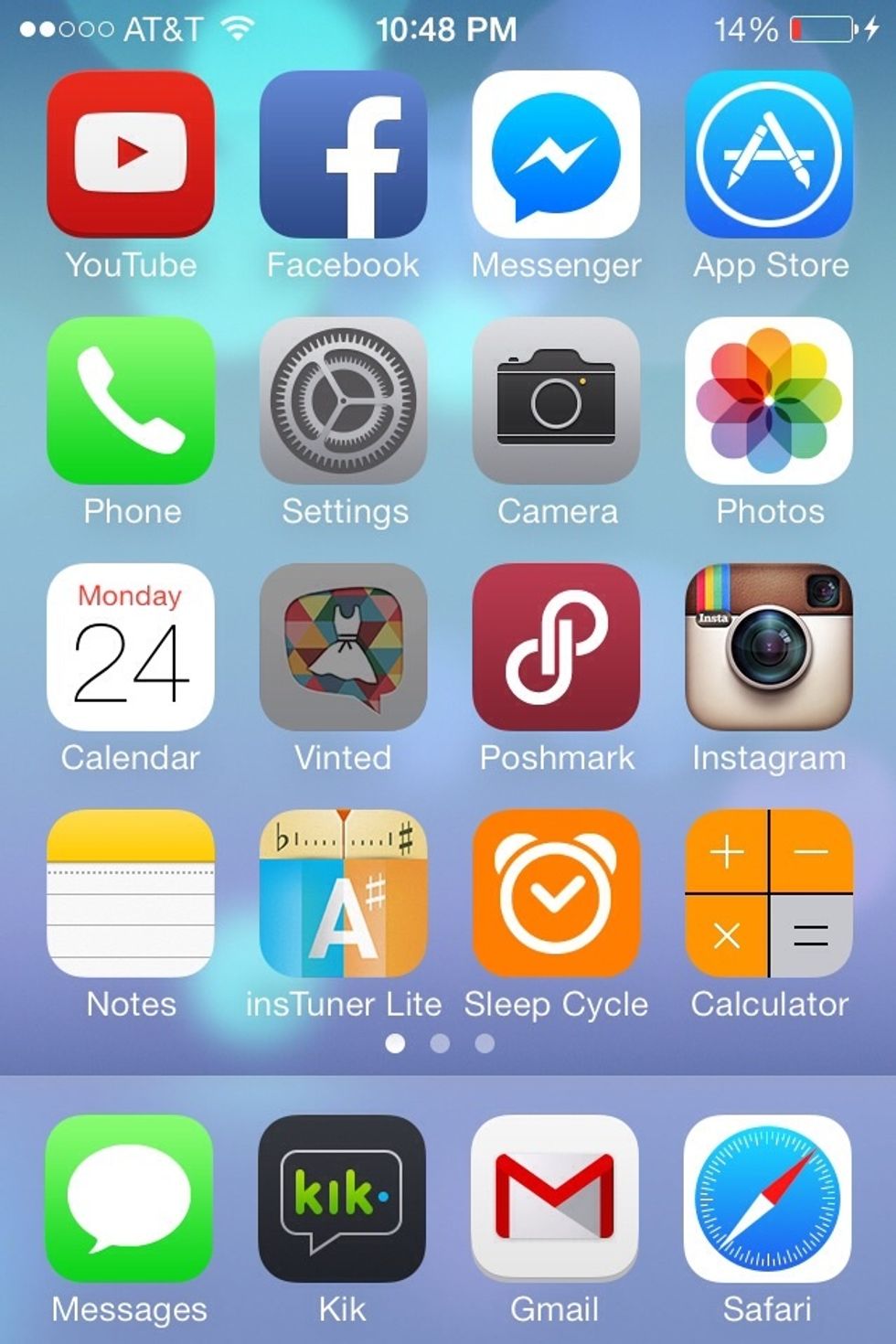Viewport: 896px width, 1344px height.
Task: Open the Notes app
Action: tap(130, 896)
